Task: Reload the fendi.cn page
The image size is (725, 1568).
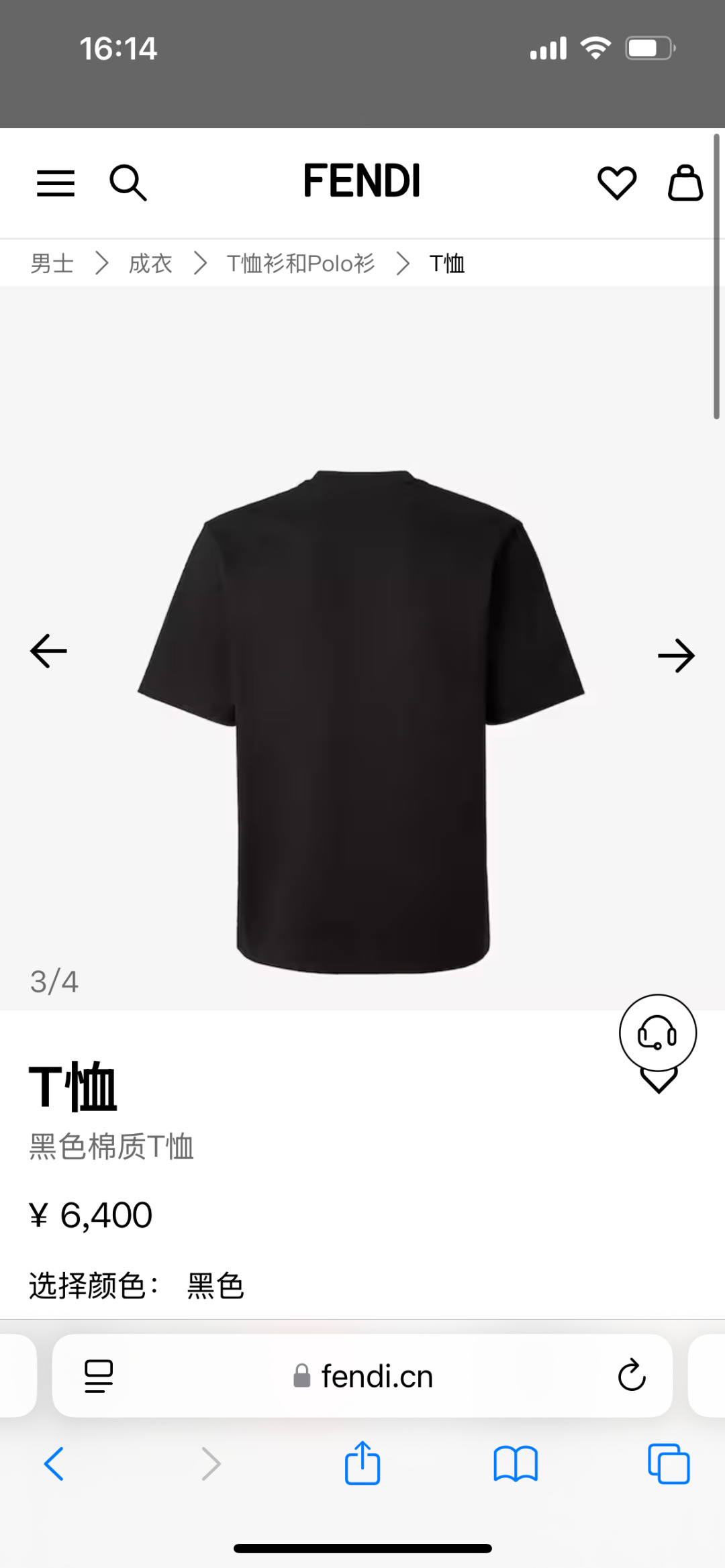Action: [x=632, y=1375]
